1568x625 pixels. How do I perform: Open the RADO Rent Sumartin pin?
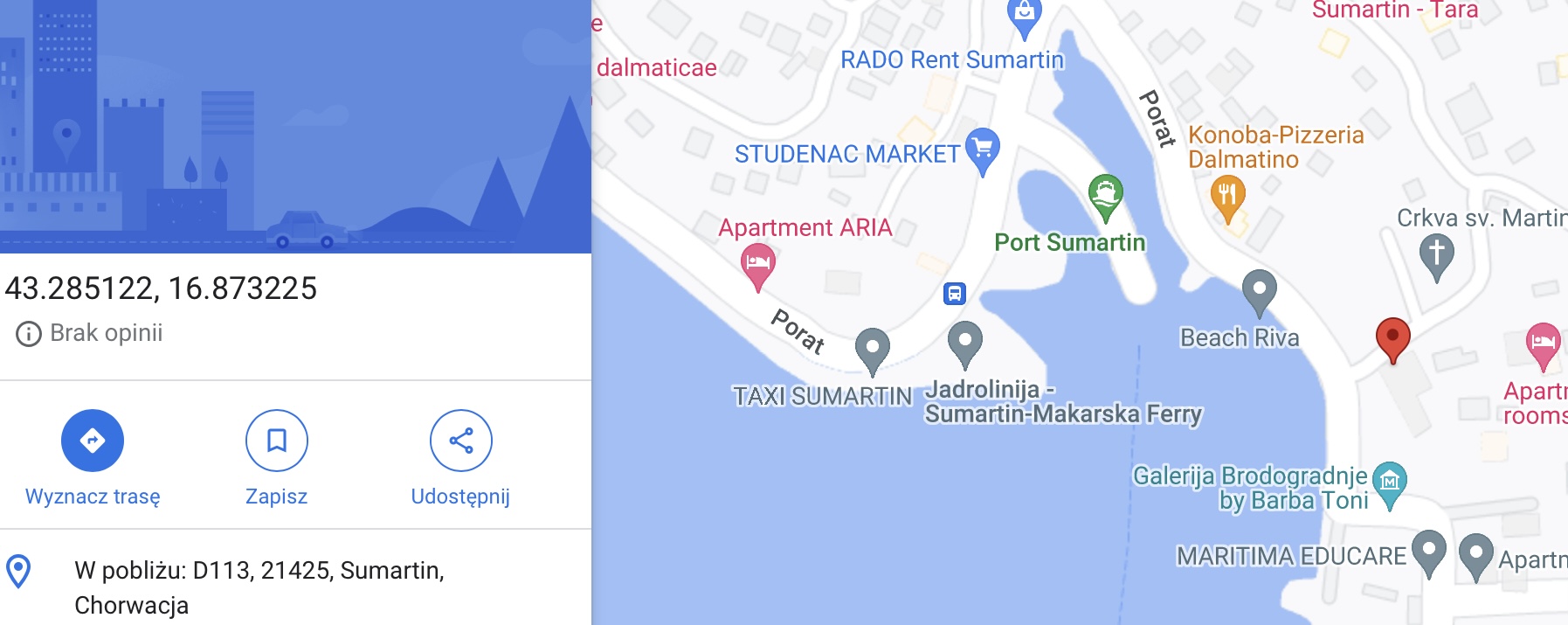click(1024, 16)
